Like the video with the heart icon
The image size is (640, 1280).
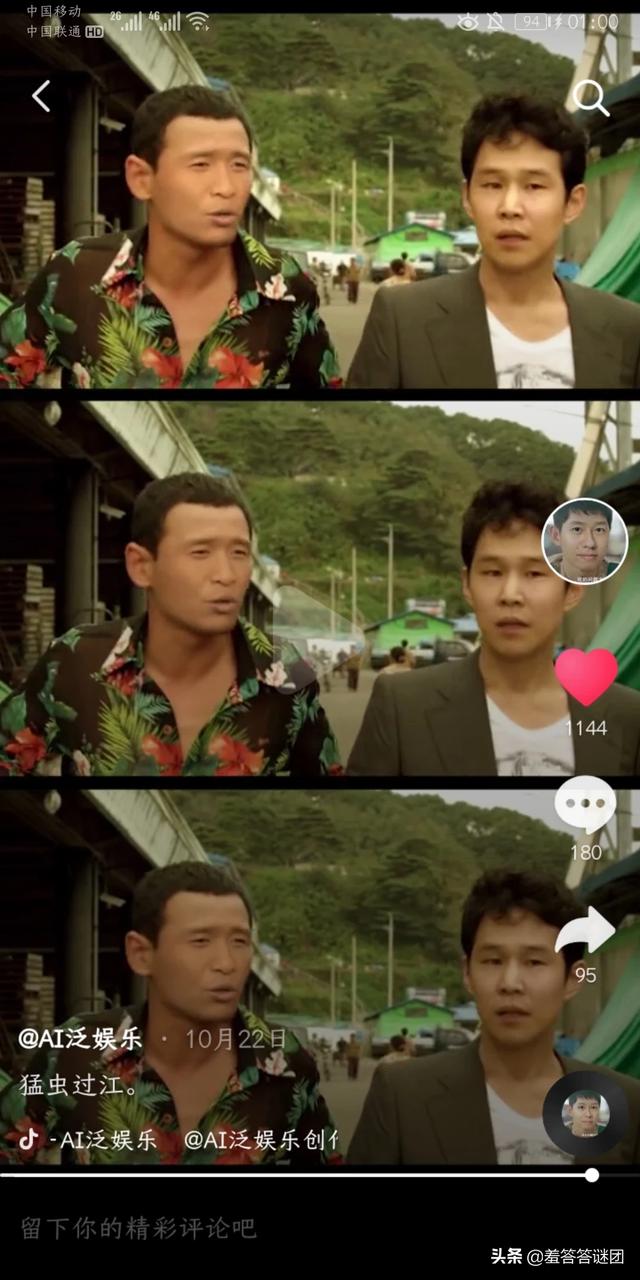point(586,677)
